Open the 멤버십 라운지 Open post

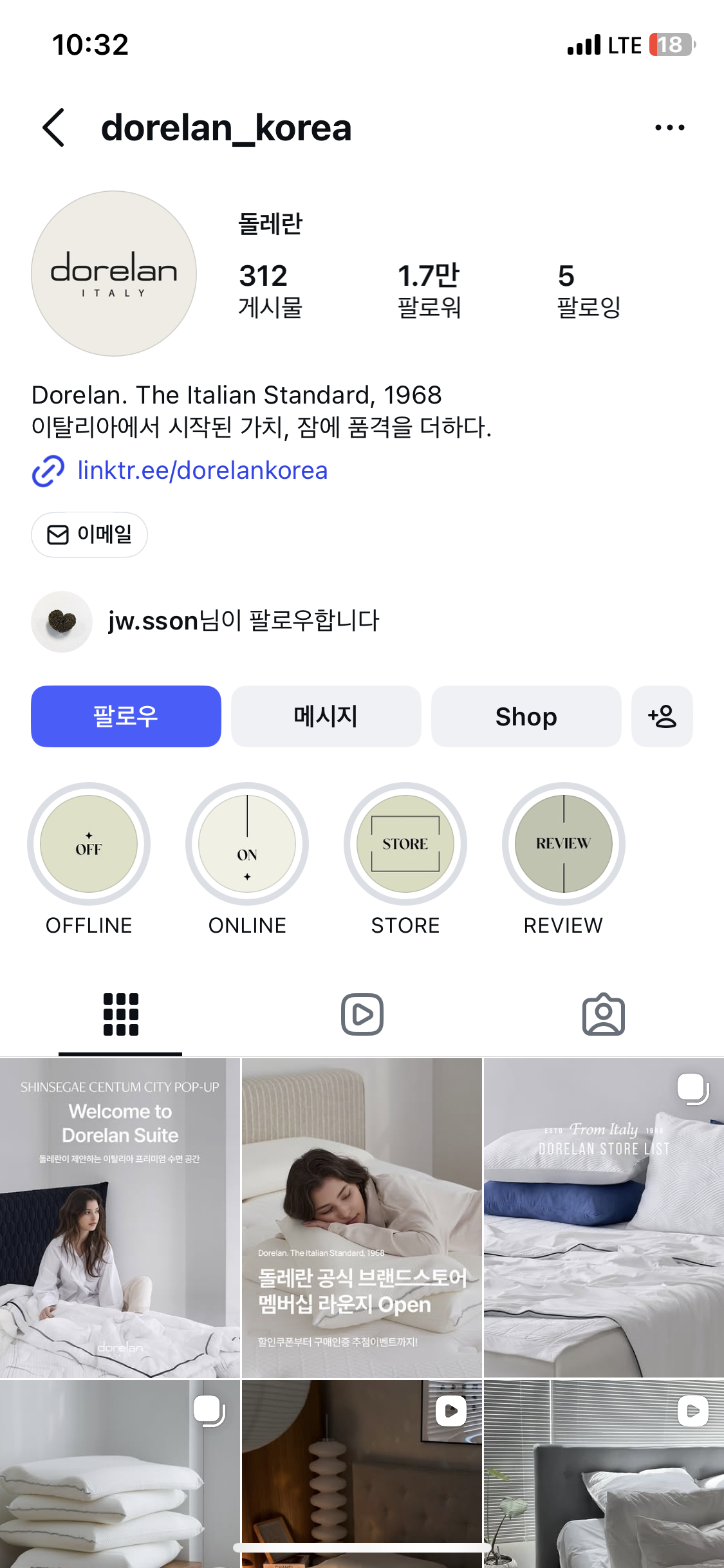[x=362, y=1218]
